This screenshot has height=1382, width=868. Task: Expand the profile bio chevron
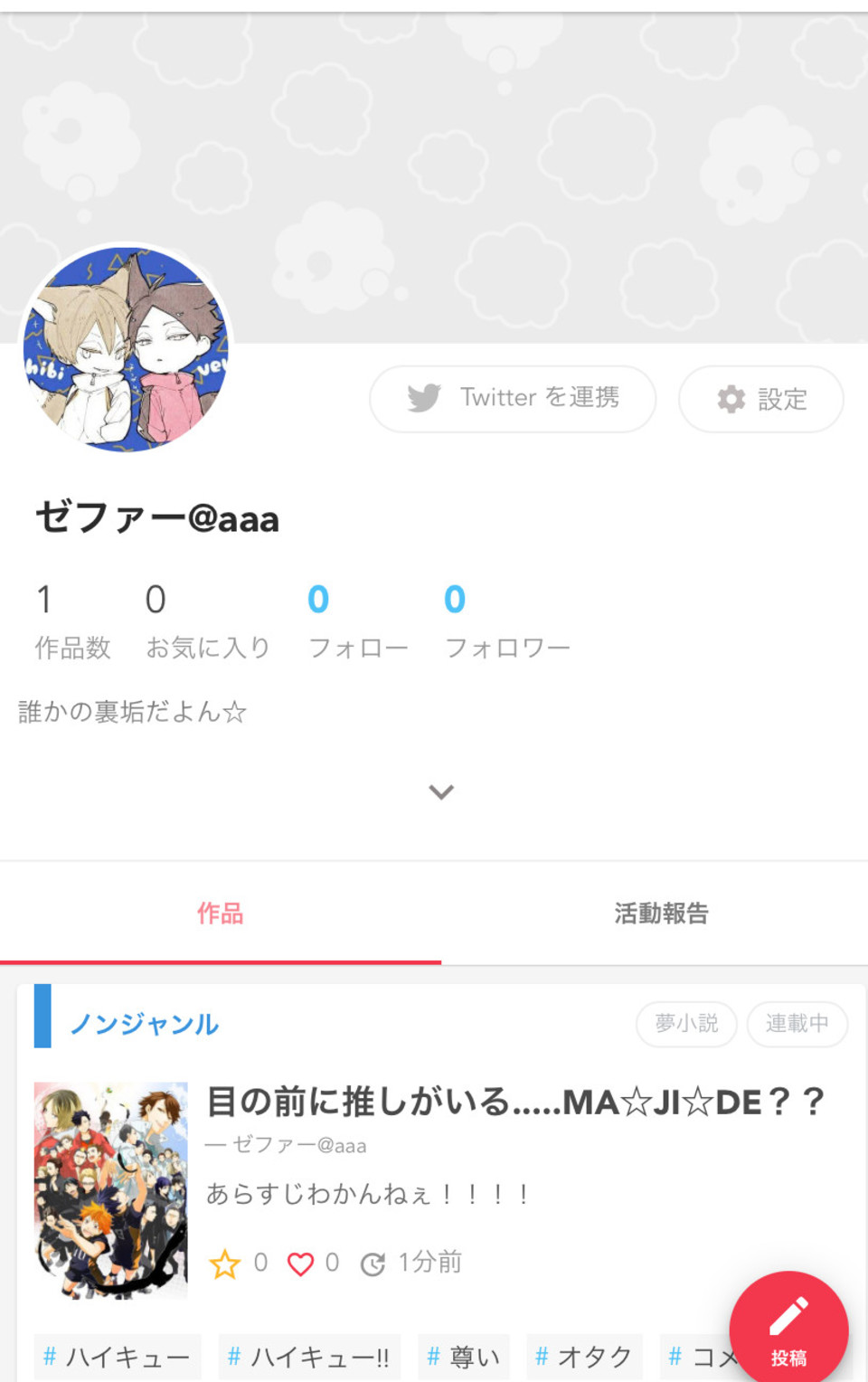(441, 792)
